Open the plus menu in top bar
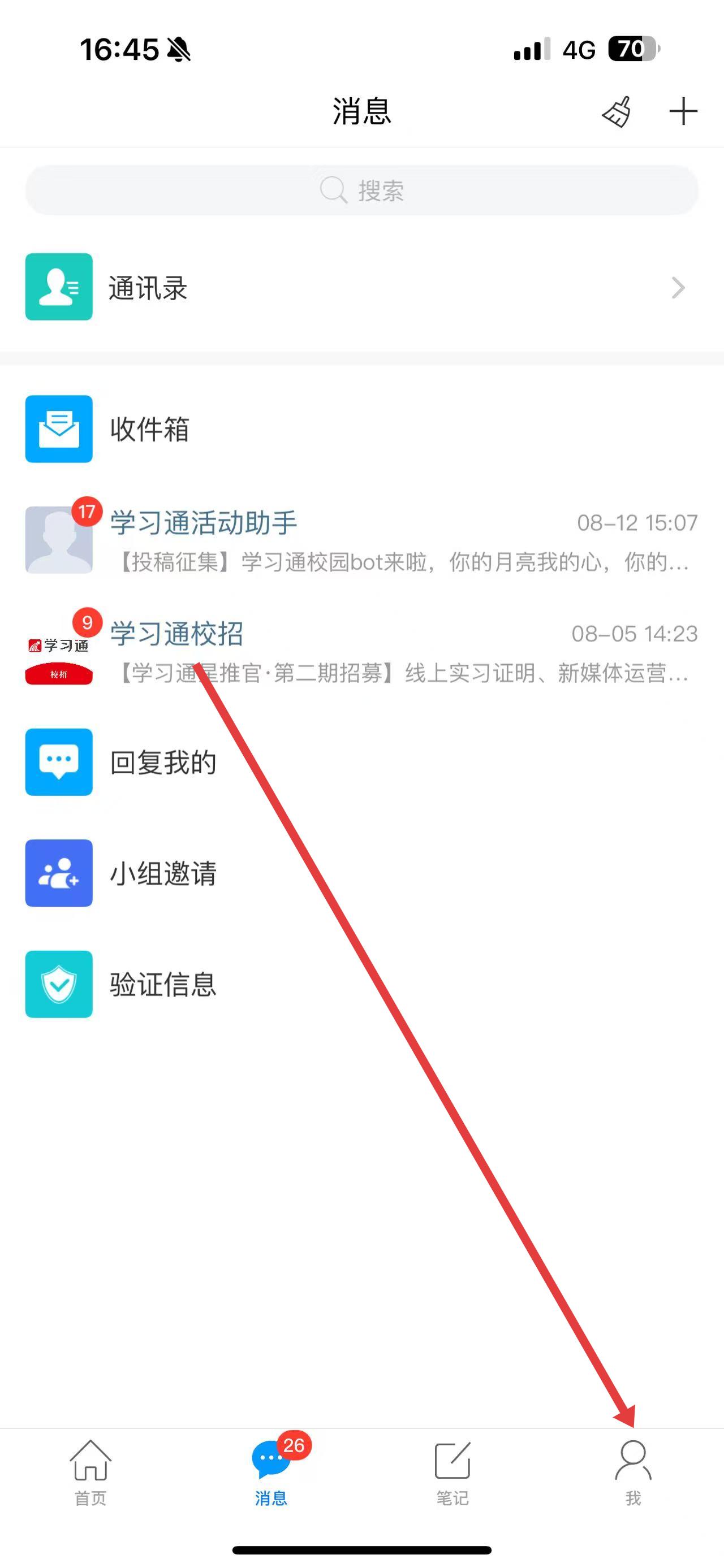Screen dimensions: 724x1568 click(683, 112)
